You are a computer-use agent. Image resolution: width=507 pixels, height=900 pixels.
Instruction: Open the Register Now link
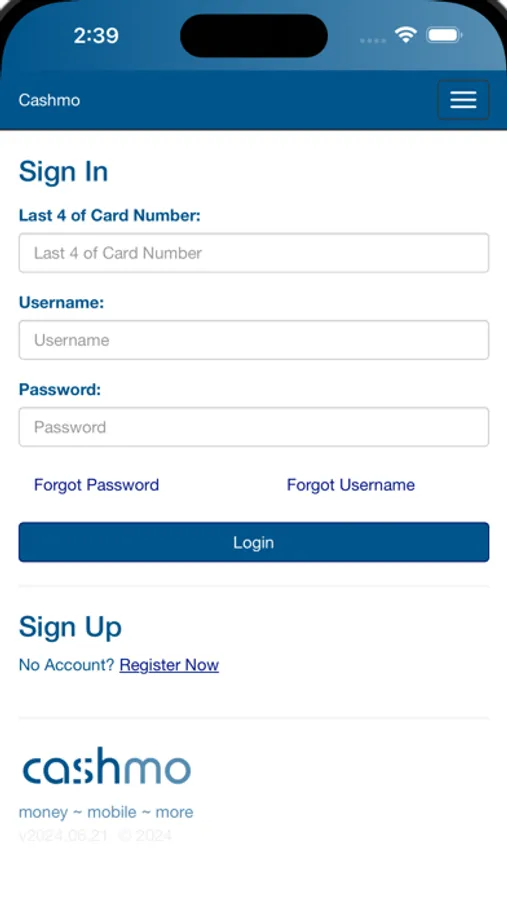pyautogui.click(x=169, y=665)
